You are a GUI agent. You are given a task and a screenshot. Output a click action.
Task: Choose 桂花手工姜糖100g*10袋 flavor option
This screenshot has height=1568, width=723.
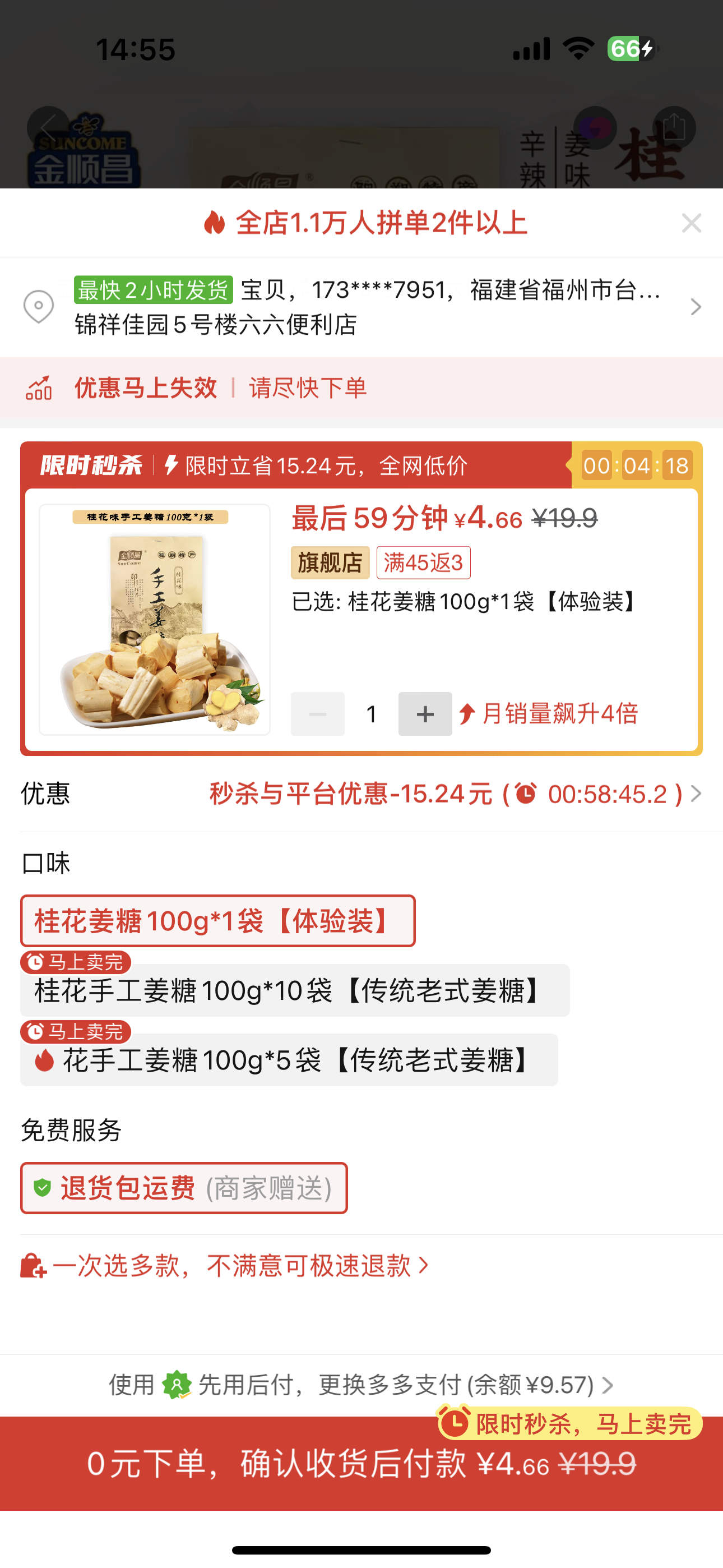[x=295, y=990]
